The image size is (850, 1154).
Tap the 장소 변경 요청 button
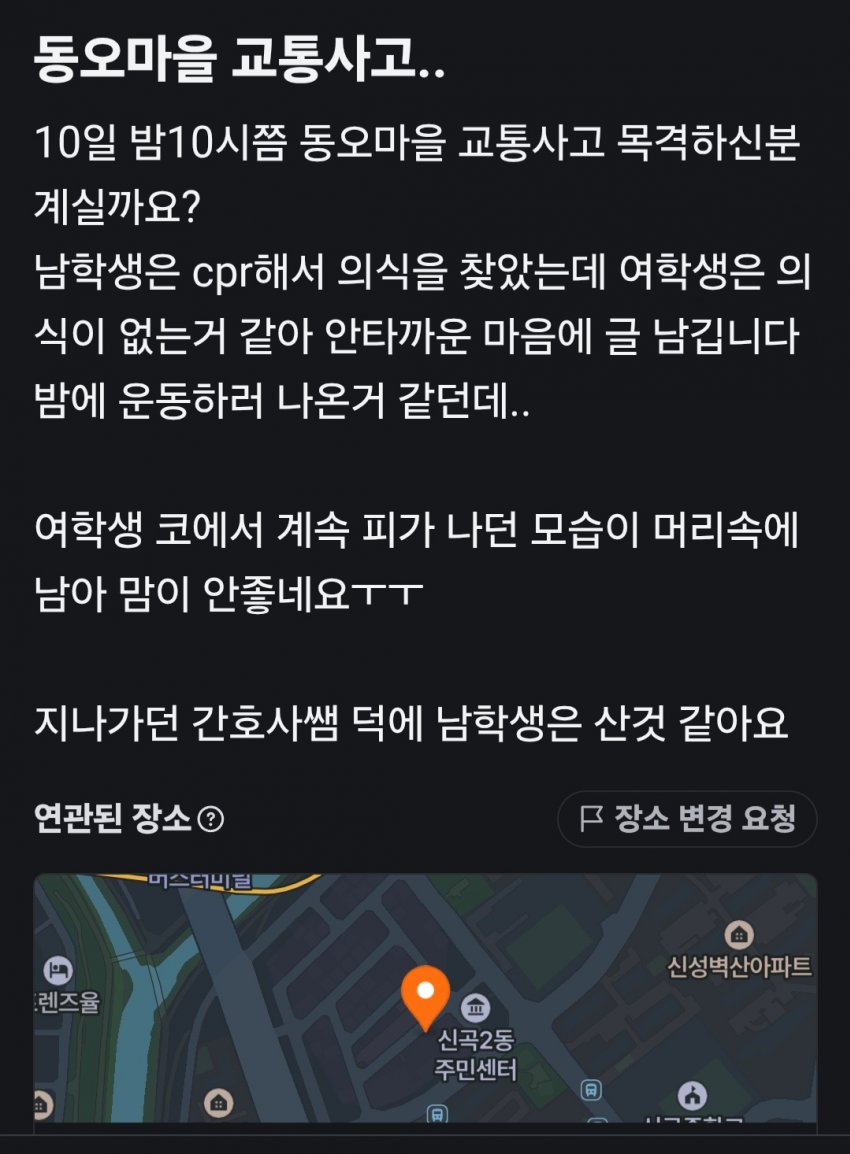(x=687, y=820)
